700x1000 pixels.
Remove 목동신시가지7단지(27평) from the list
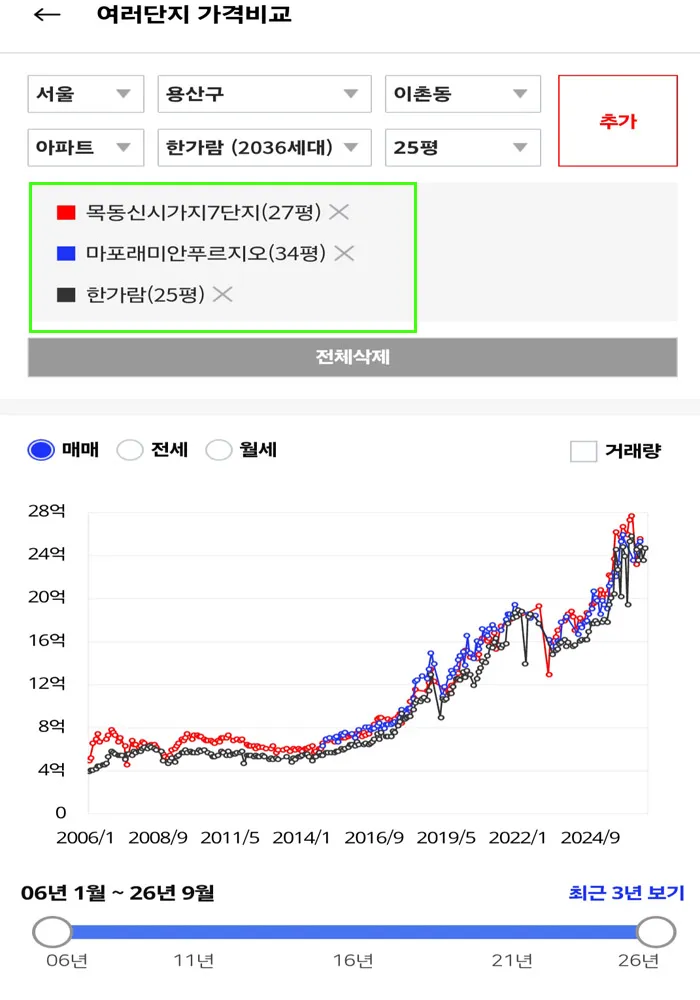point(339,212)
